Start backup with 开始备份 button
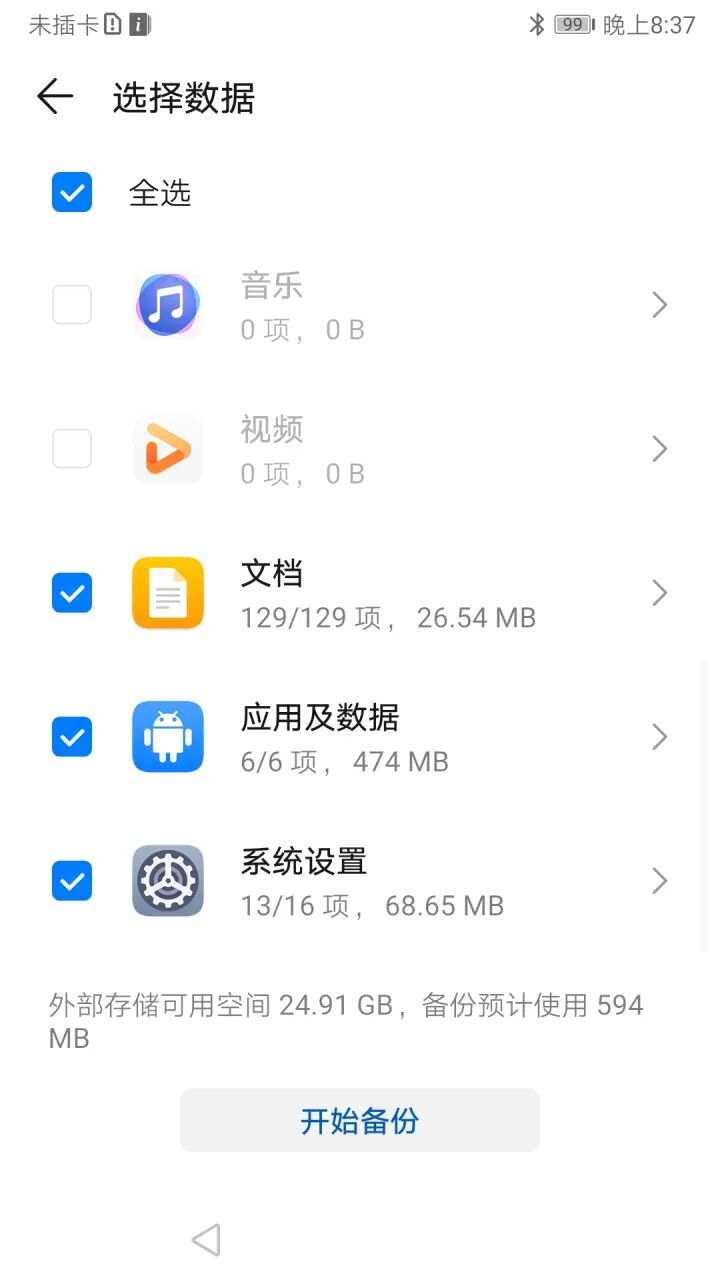The height and width of the screenshot is (1280, 720). pyautogui.click(x=360, y=1120)
